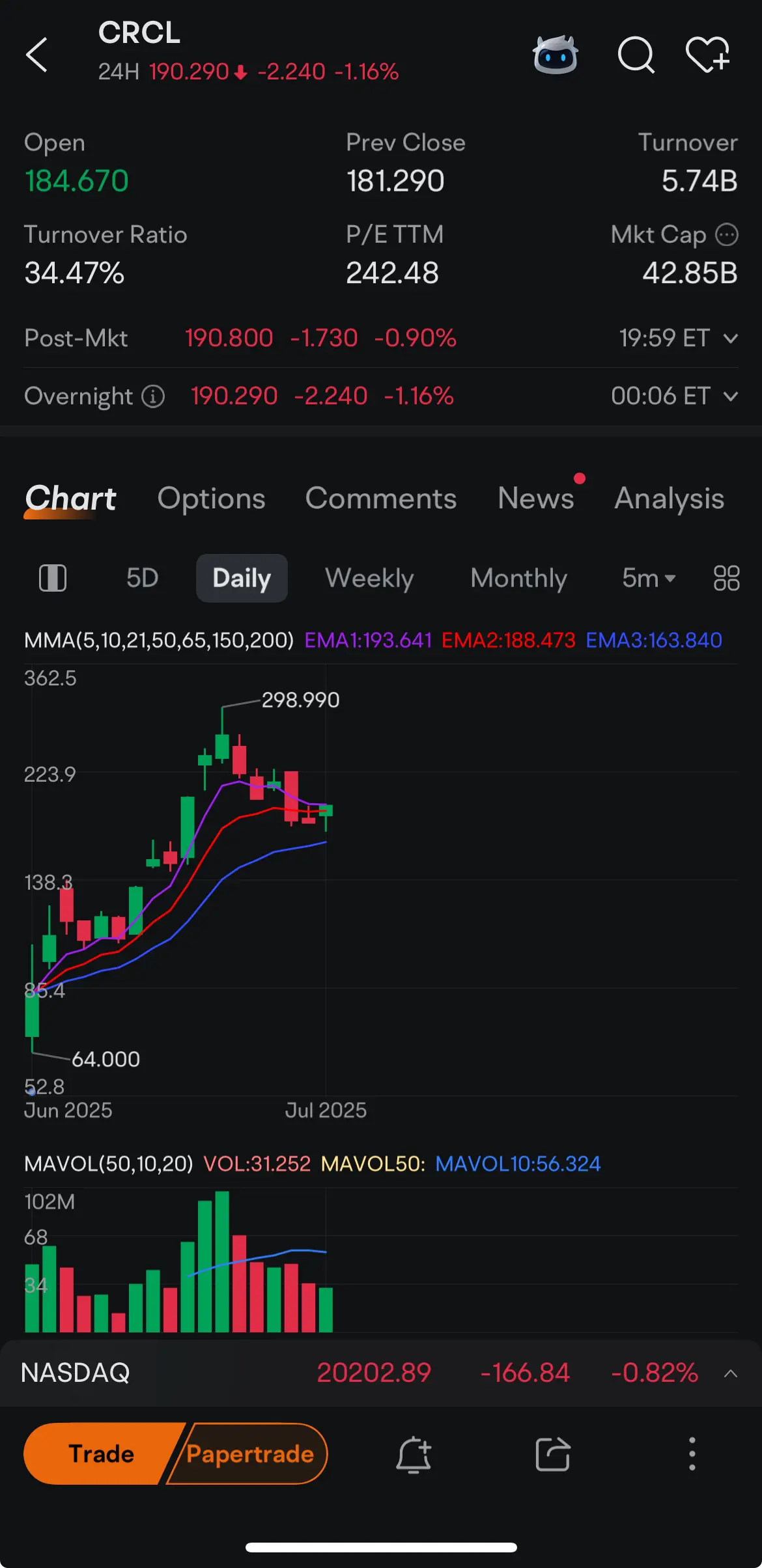The width and height of the screenshot is (762, 1568).
Task: Open Mkt Cap more info icon
Action: 727,234
